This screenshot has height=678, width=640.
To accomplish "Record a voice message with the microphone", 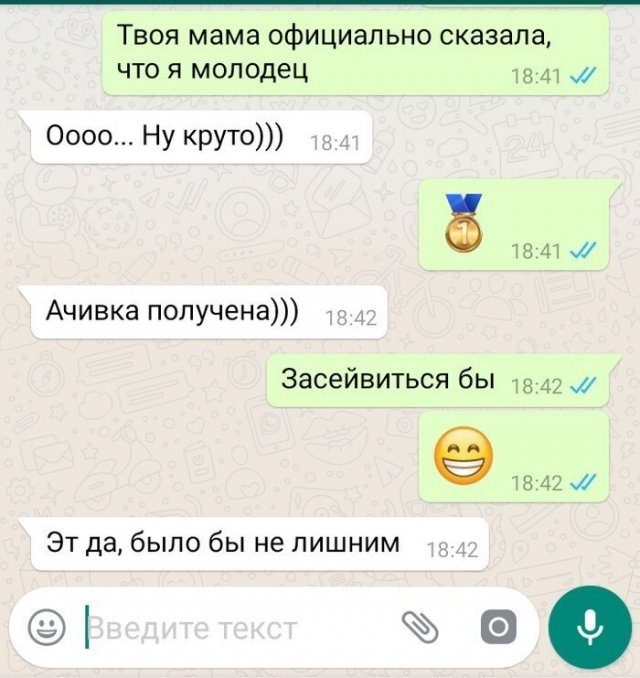I will coord(590,627).
